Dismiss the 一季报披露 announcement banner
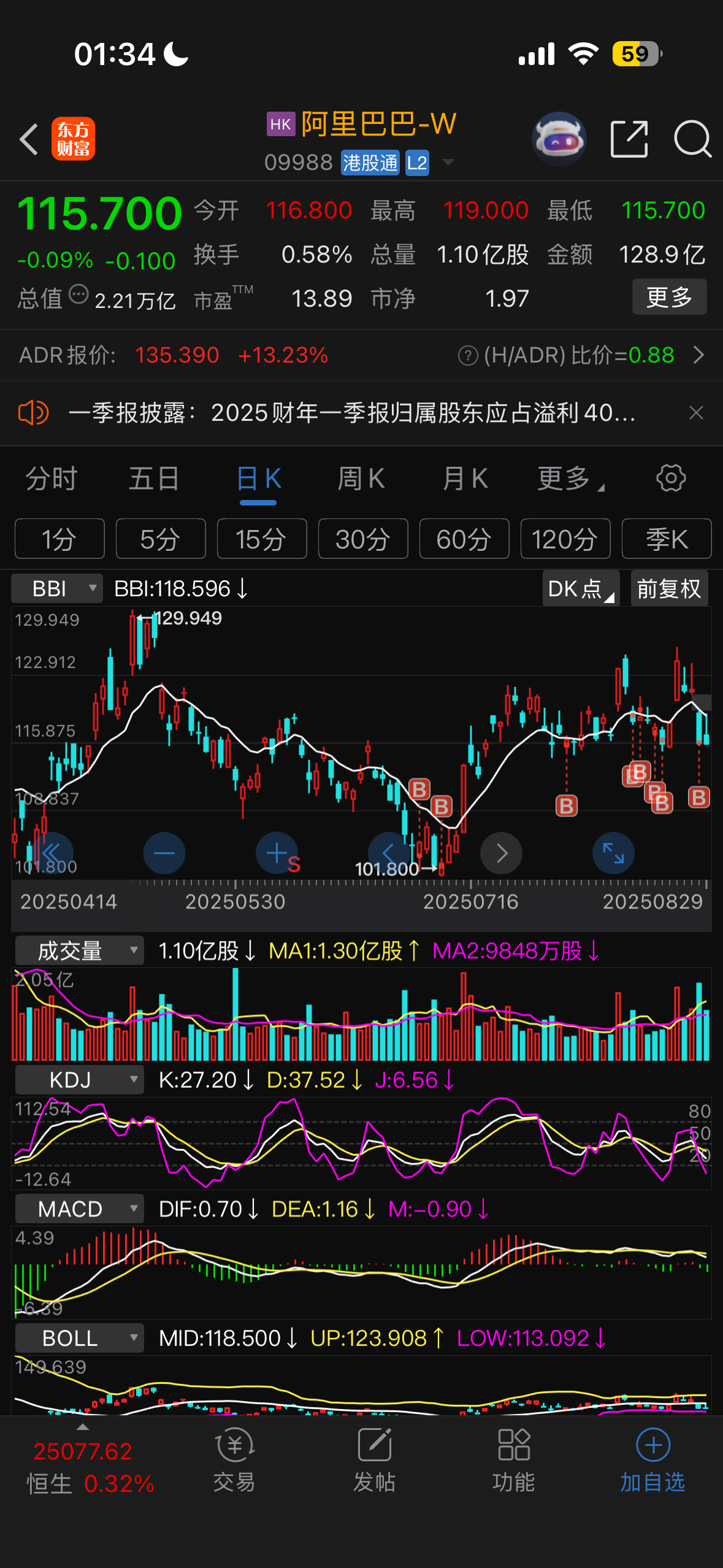The width and height of the screenshot is (723, 1568). pos(696,413)
